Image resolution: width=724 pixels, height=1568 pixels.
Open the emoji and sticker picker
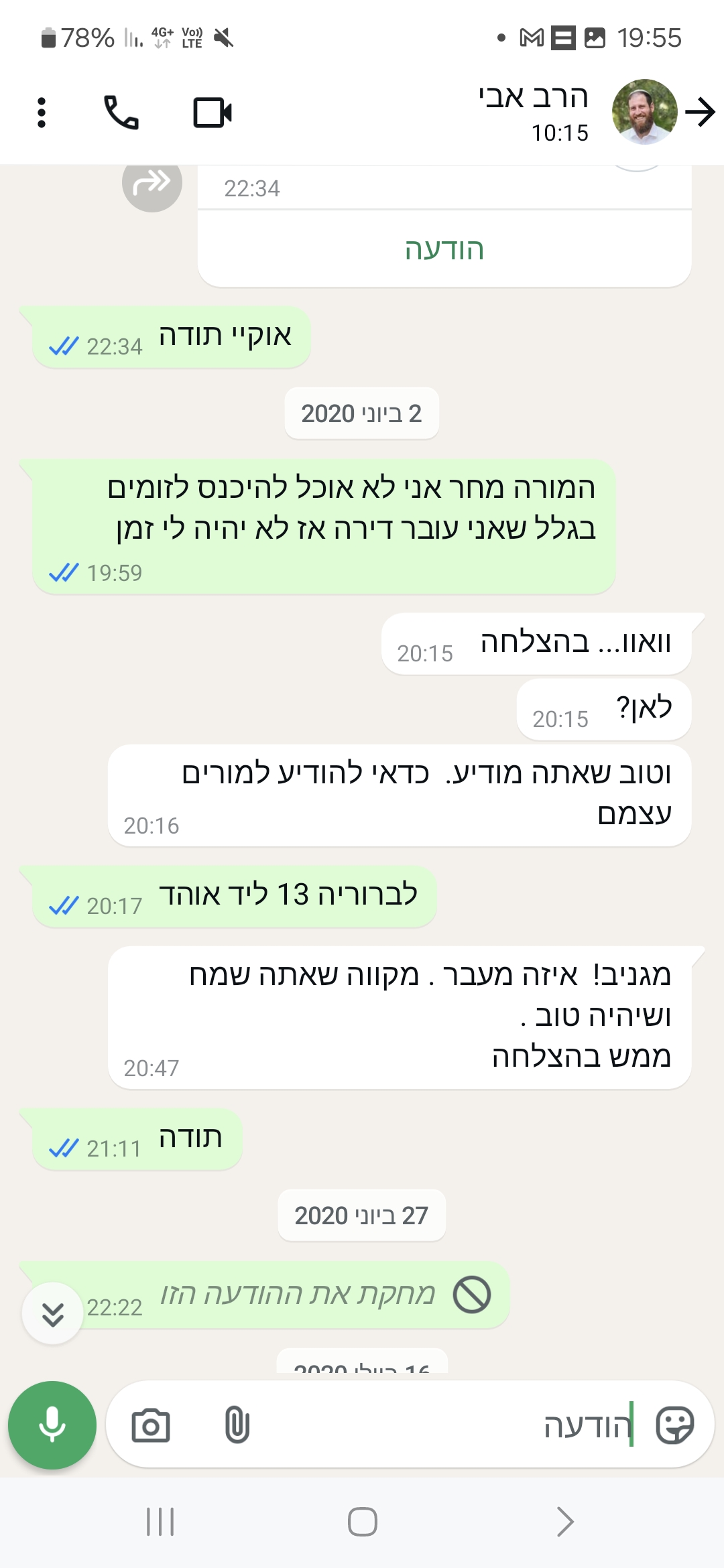tap(674, 1425)
